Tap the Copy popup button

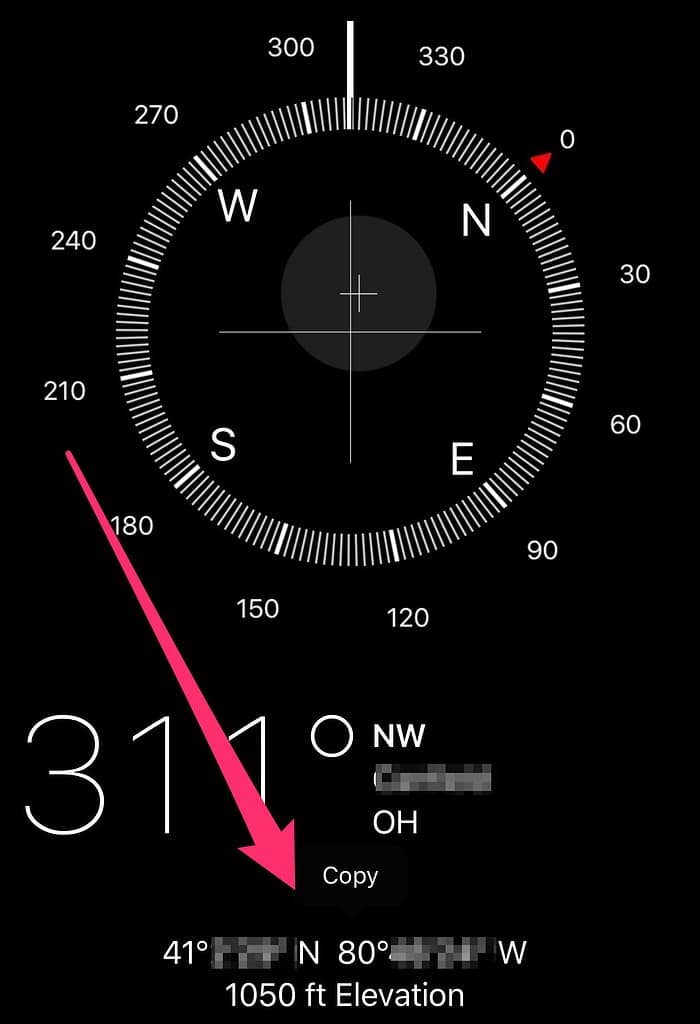(350, 876)
